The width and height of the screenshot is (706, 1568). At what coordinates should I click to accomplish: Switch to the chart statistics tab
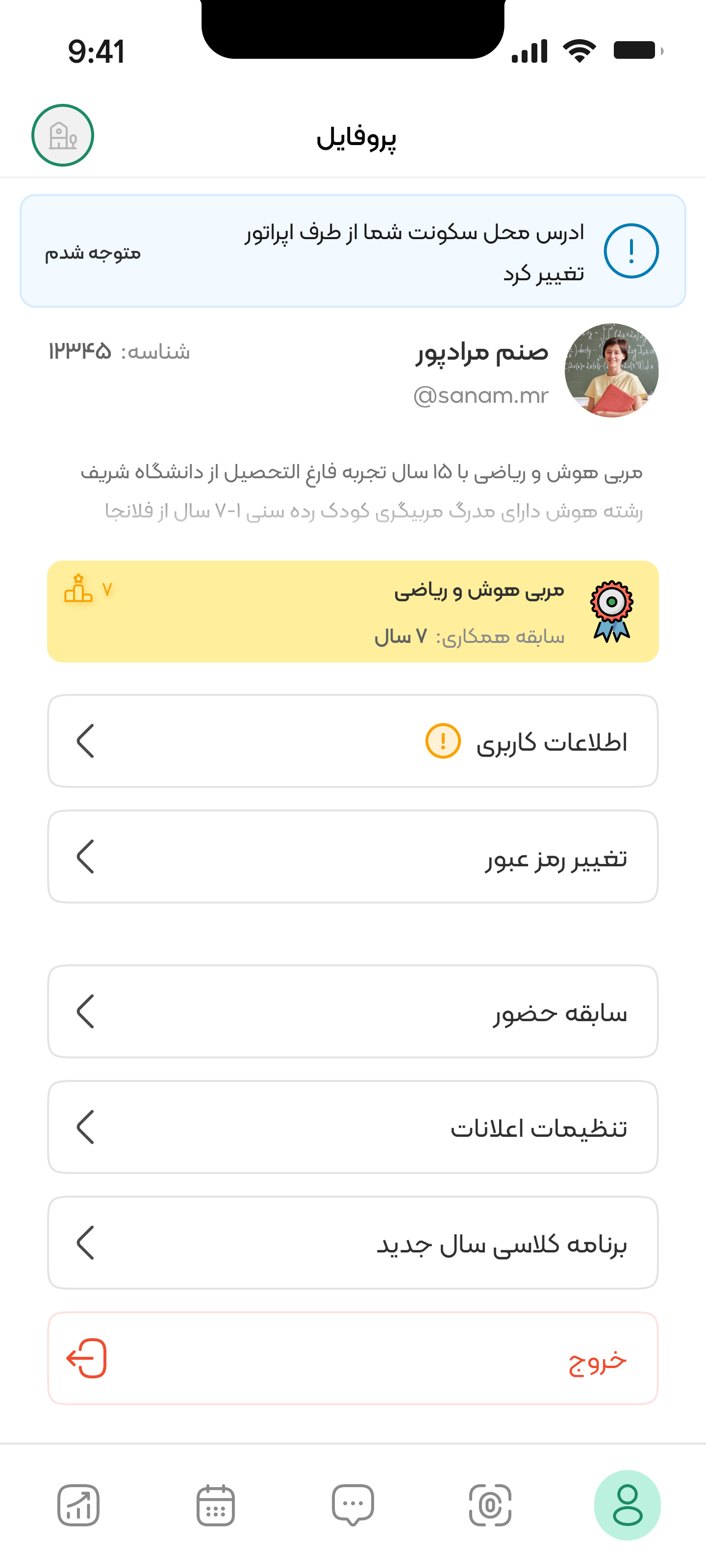click(78, 1505)
